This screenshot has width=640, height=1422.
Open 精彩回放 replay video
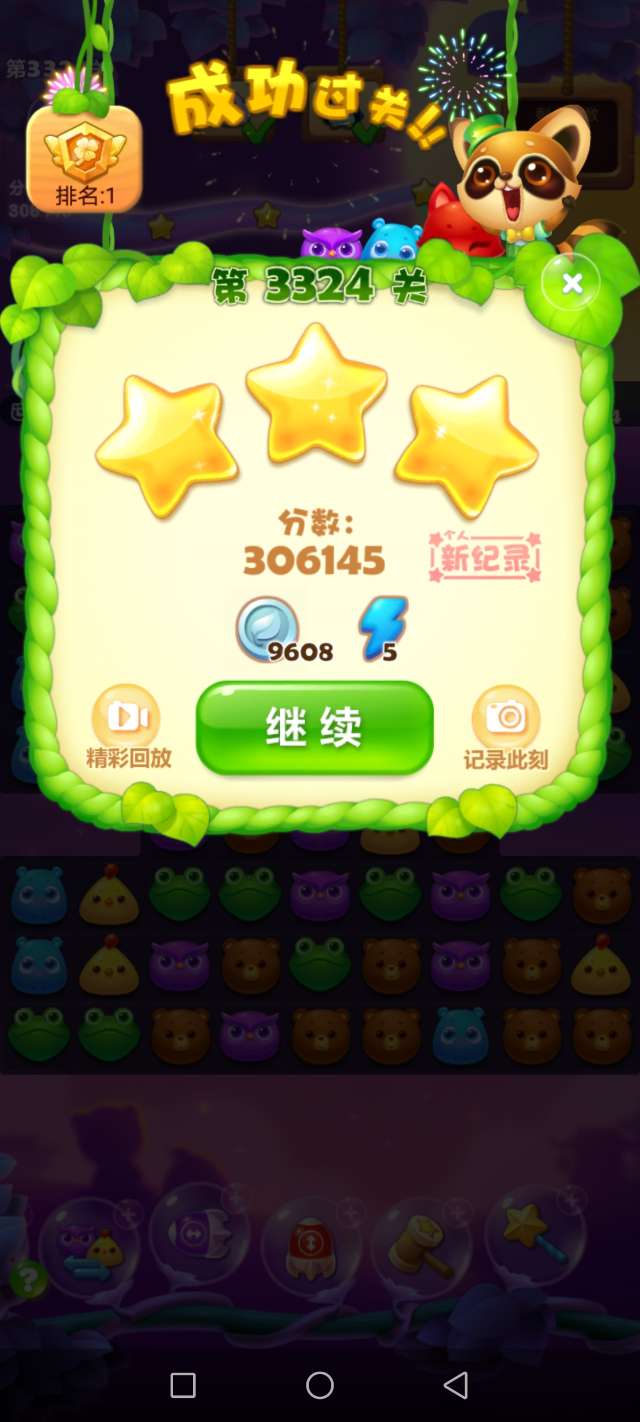point(127,717)
